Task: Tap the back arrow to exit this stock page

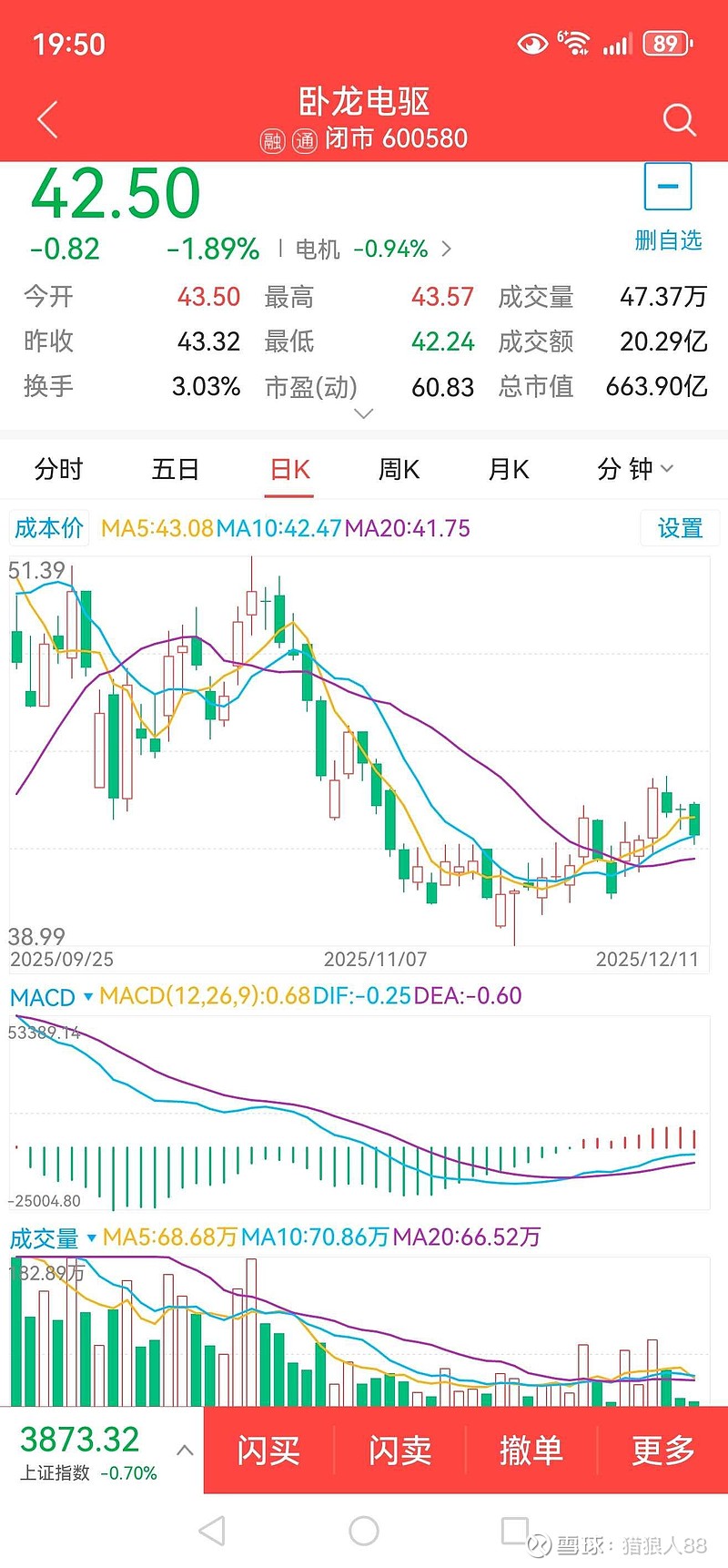Action: tap(46, 119)
